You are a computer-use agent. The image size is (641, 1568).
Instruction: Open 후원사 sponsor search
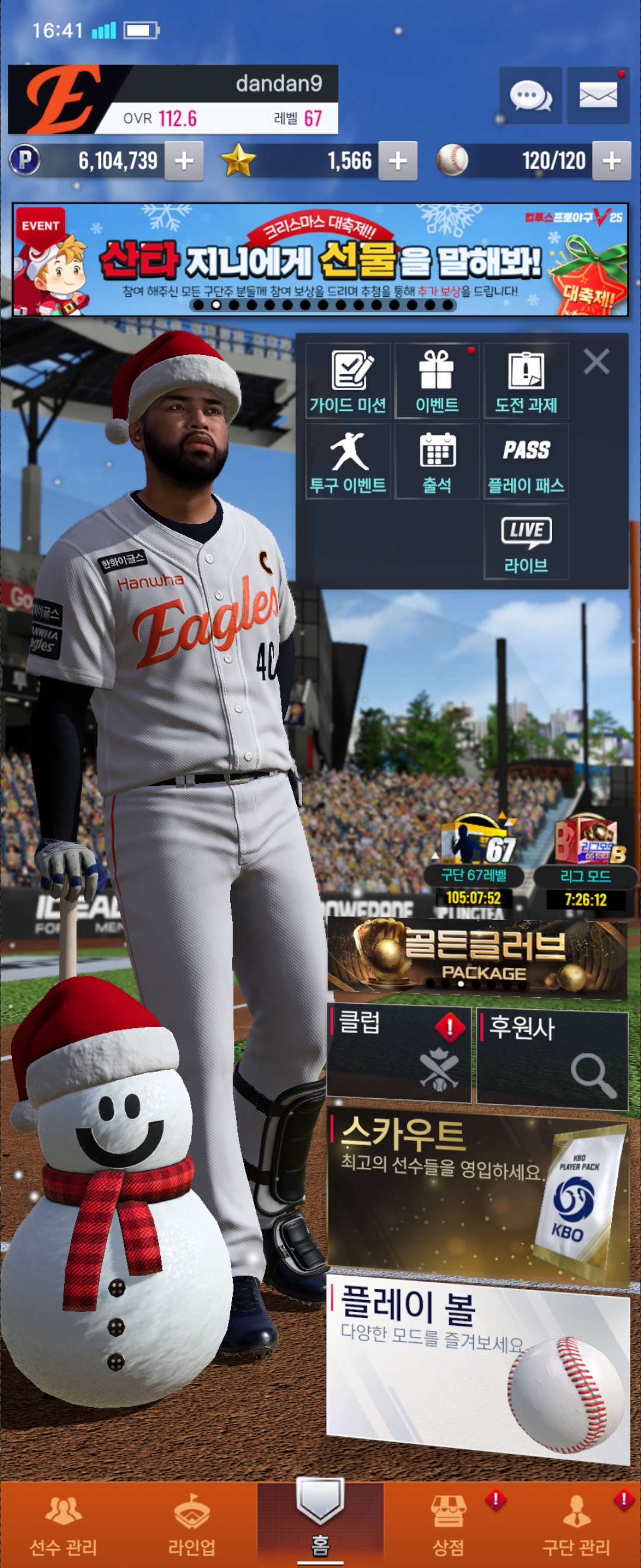551,1057
